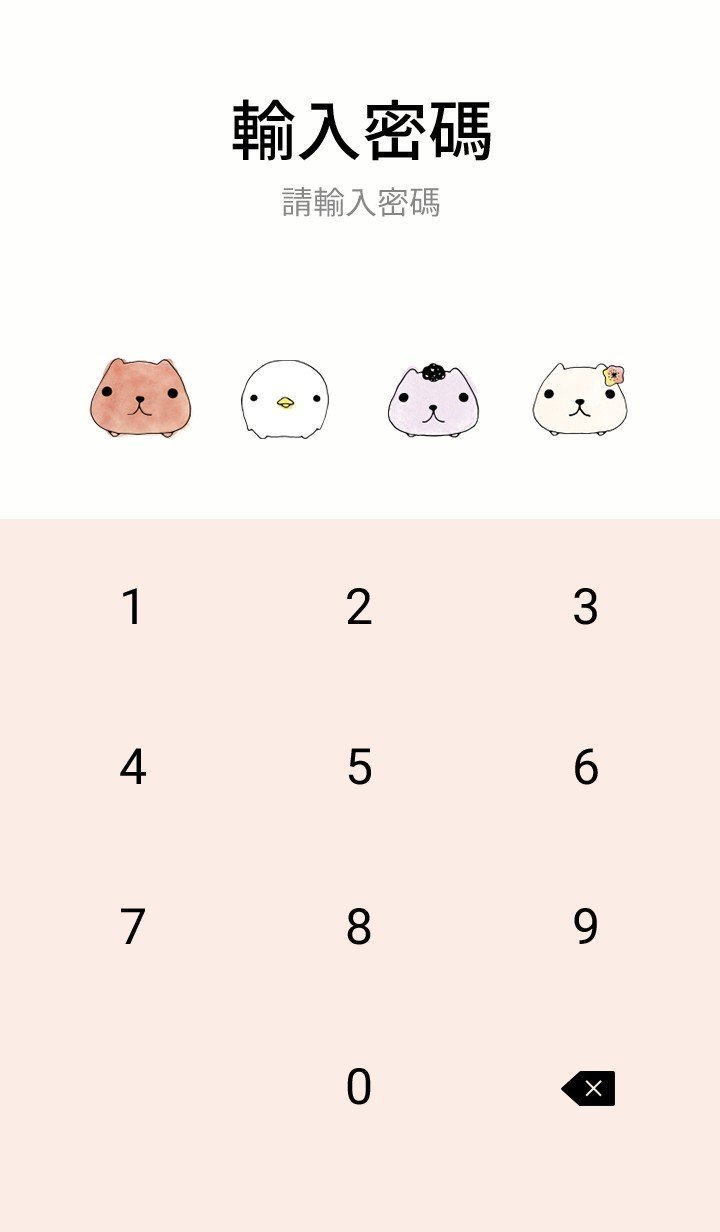Enter digit 7 on the keypad
The height and width of the screenshot is (1232, 720).
click(132, 927)
